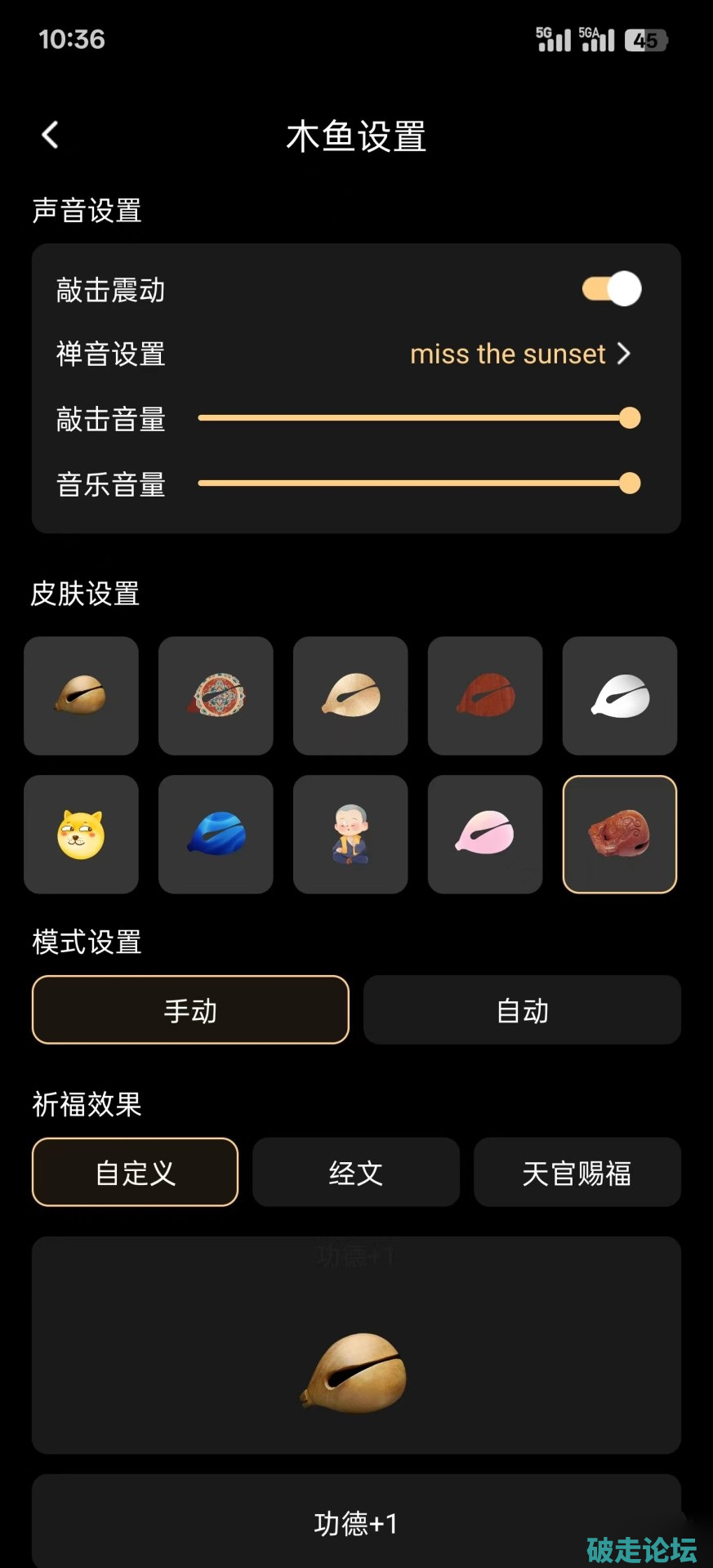This screenshot has width=713, height=1568.
Task: Choose the carved red fish skin
Action: tap(620, 834)
